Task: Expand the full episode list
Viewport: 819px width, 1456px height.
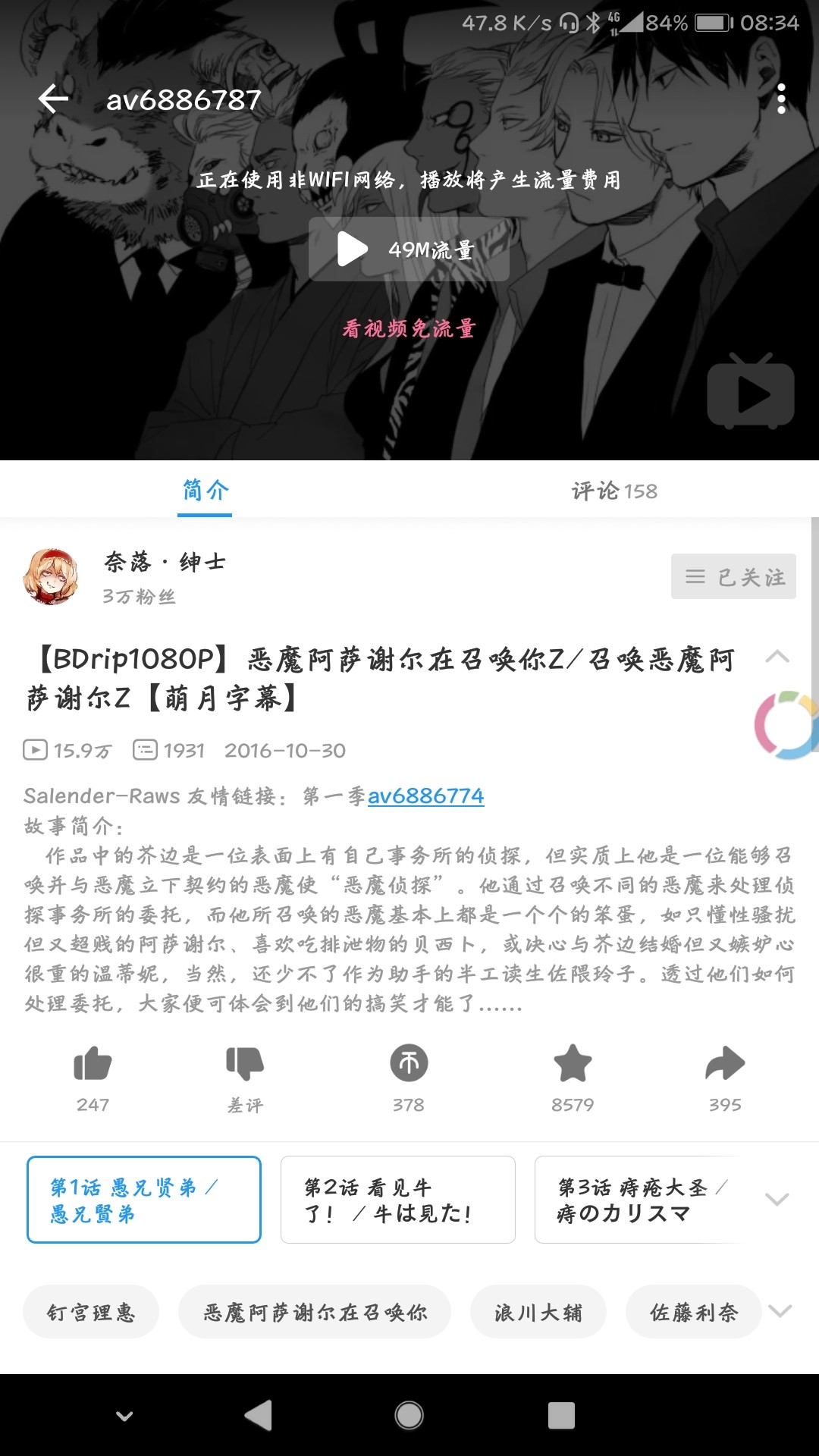Action: point(777,1200)
